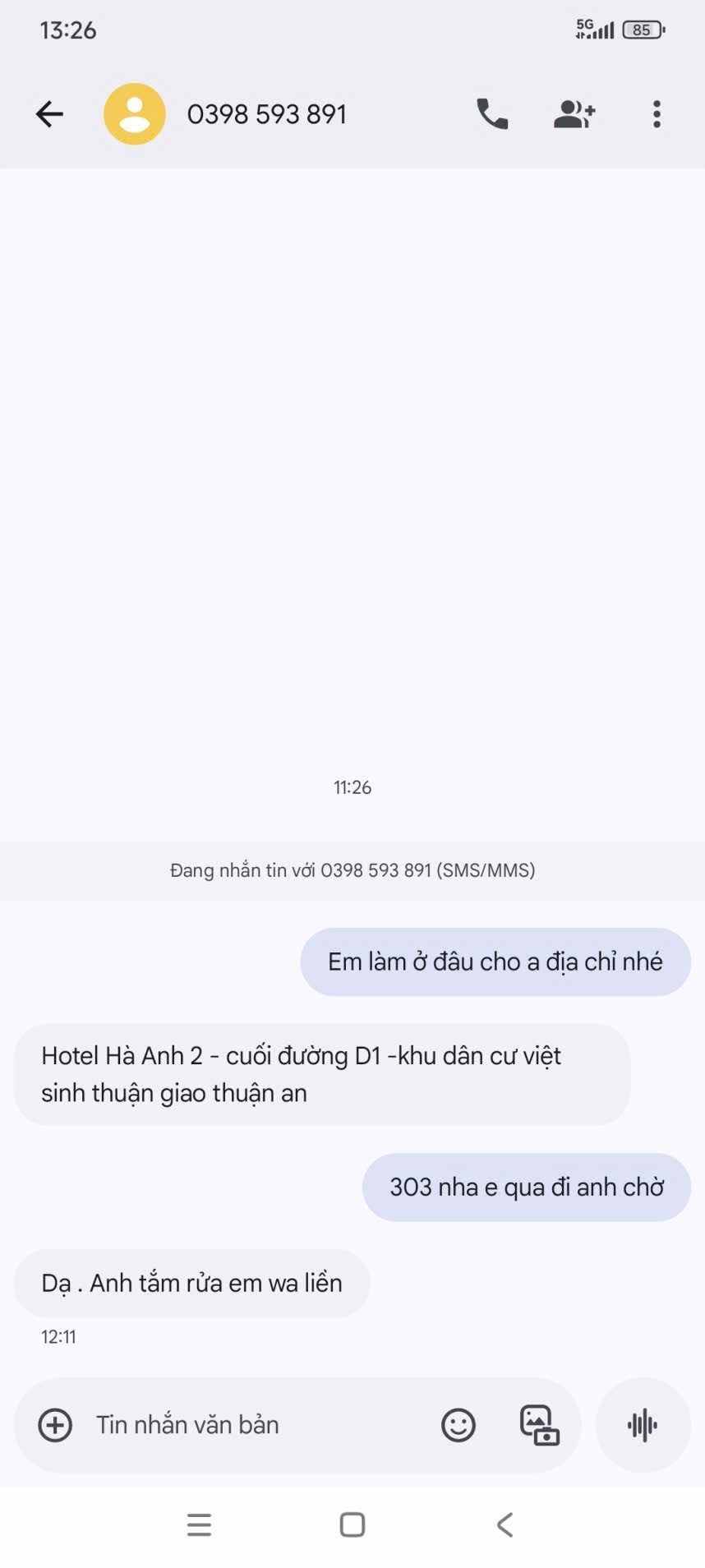Open the yellow contact avatar
Image resolution: width=705 pixels, height=1568 pixels.
tap(135, 114)
